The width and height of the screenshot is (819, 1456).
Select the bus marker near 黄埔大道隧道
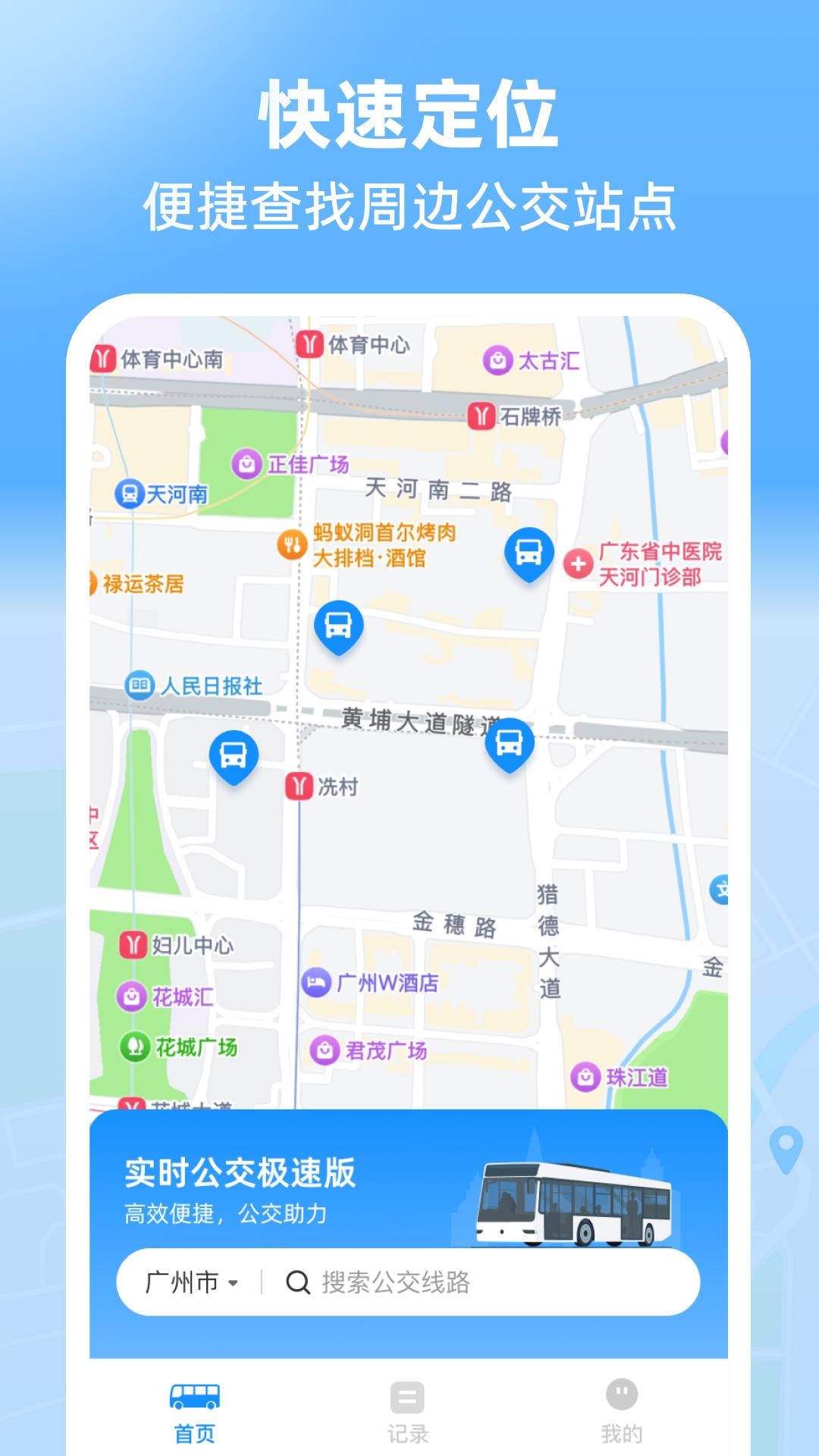509,747
